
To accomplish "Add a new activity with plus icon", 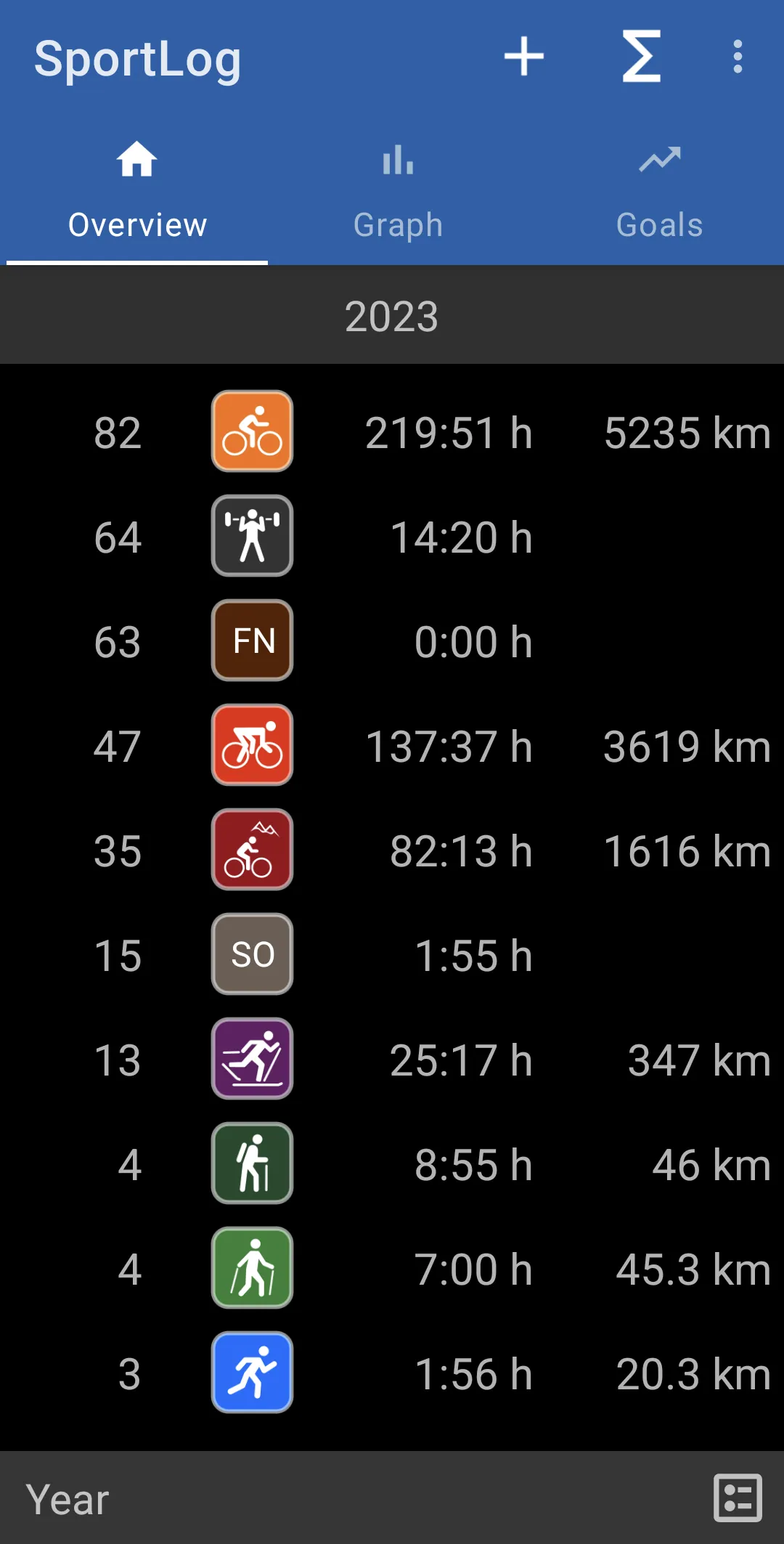I will 524,57.
